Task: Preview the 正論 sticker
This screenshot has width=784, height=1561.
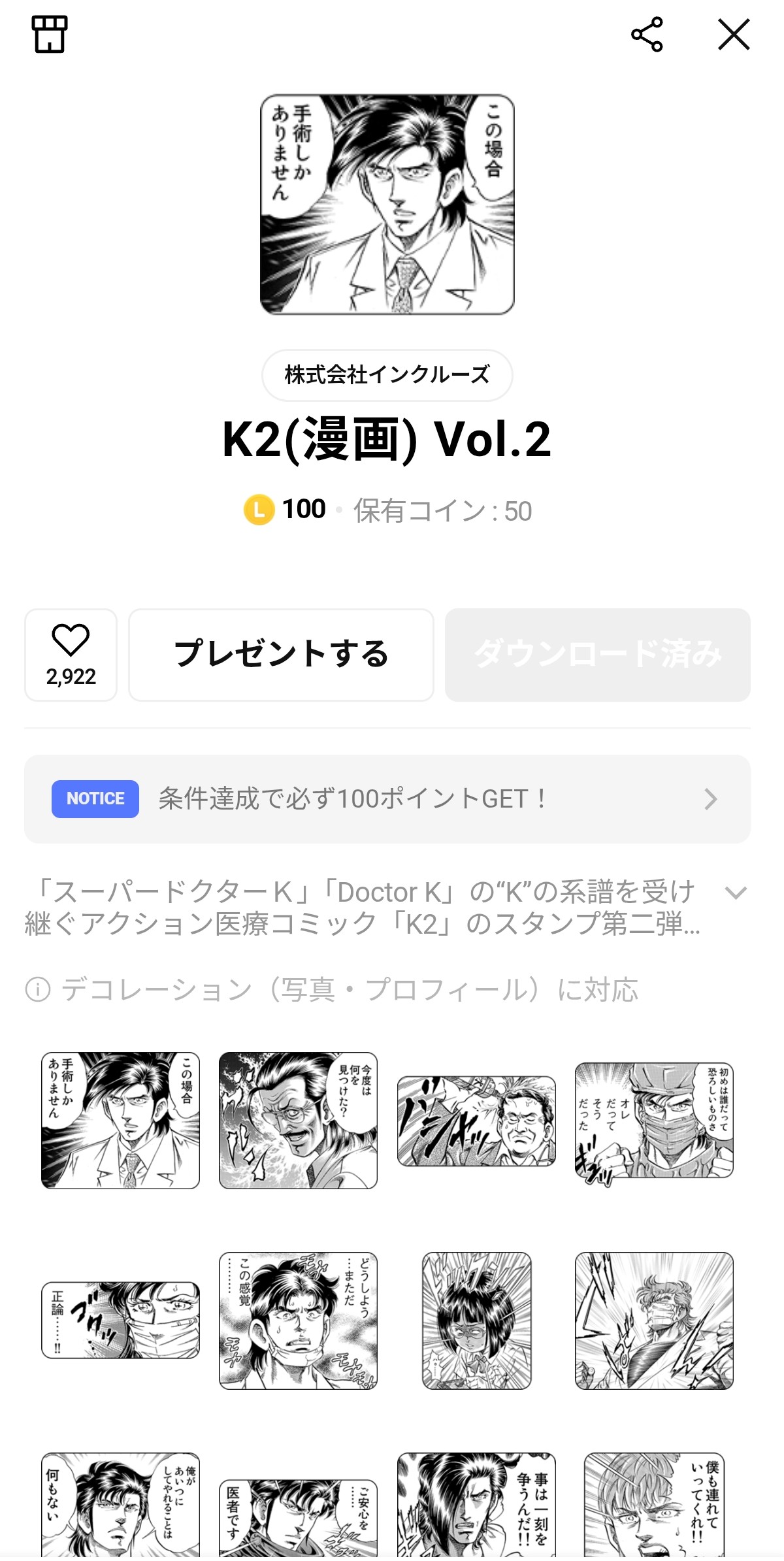Action: point(120,1320)
